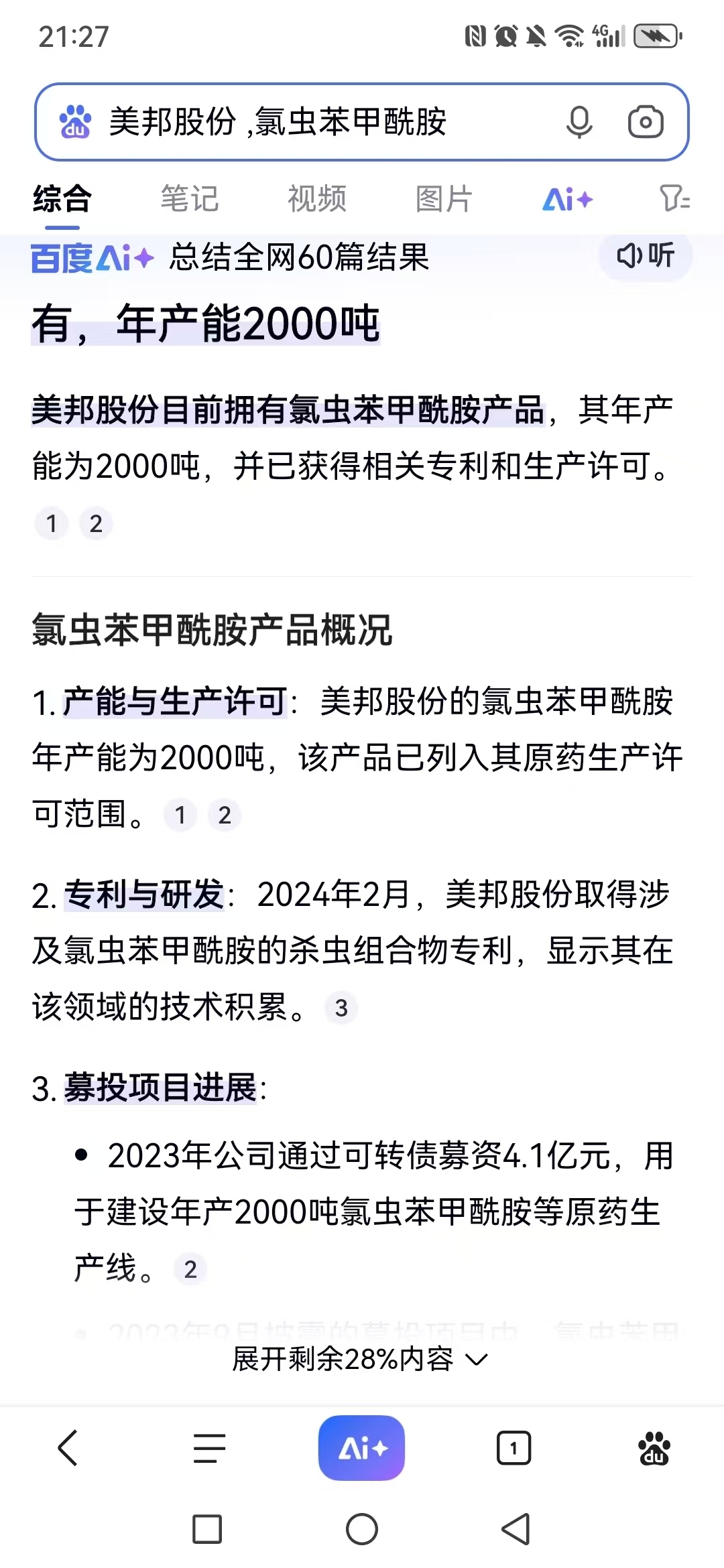The image size is (724, 1568).
Task: Start voice search with the microphone icon
Action: tap(579, 122)
